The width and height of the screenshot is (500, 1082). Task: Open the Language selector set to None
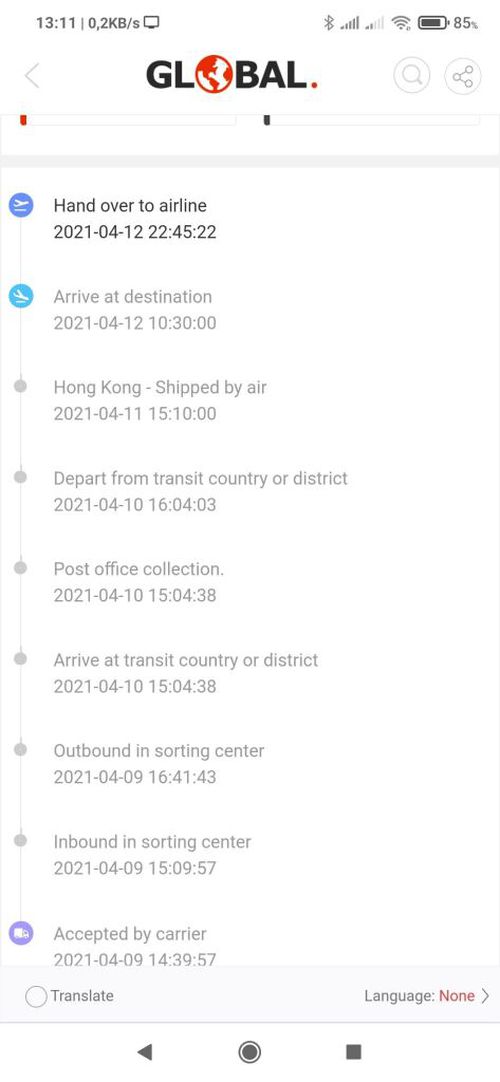[x=427, y=996]
